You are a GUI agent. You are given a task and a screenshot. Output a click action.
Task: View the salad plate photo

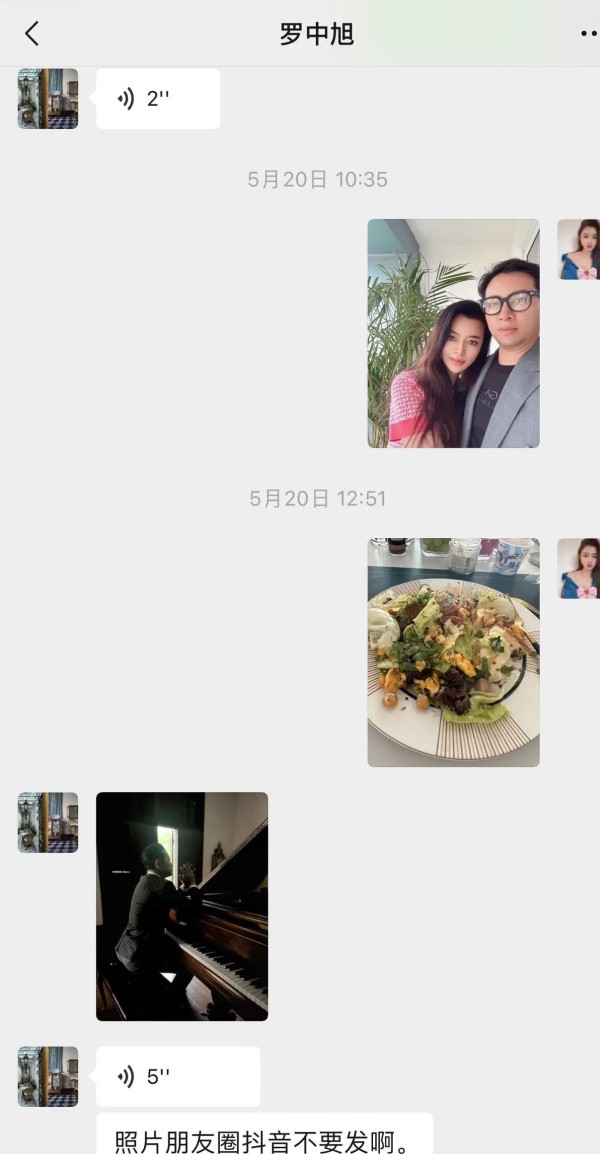(453, 652)
